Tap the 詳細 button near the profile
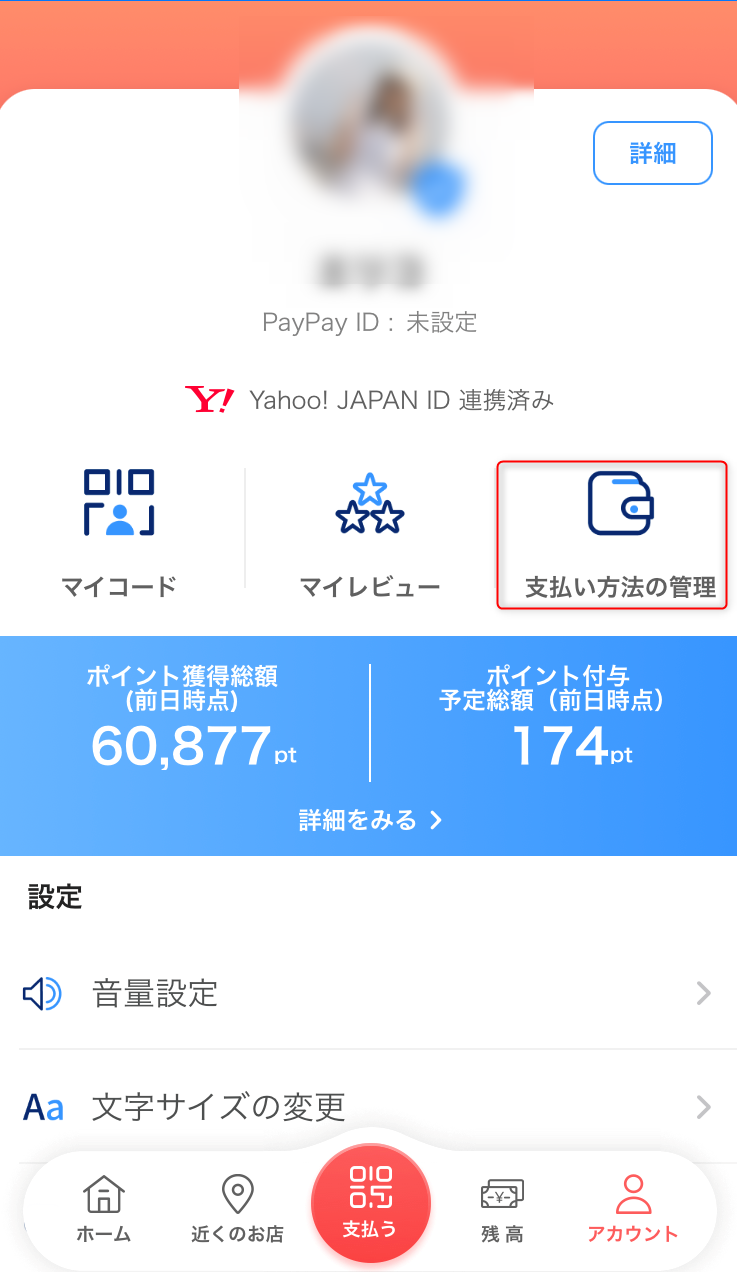737x1272 pixels. click(x=652, y=152)
